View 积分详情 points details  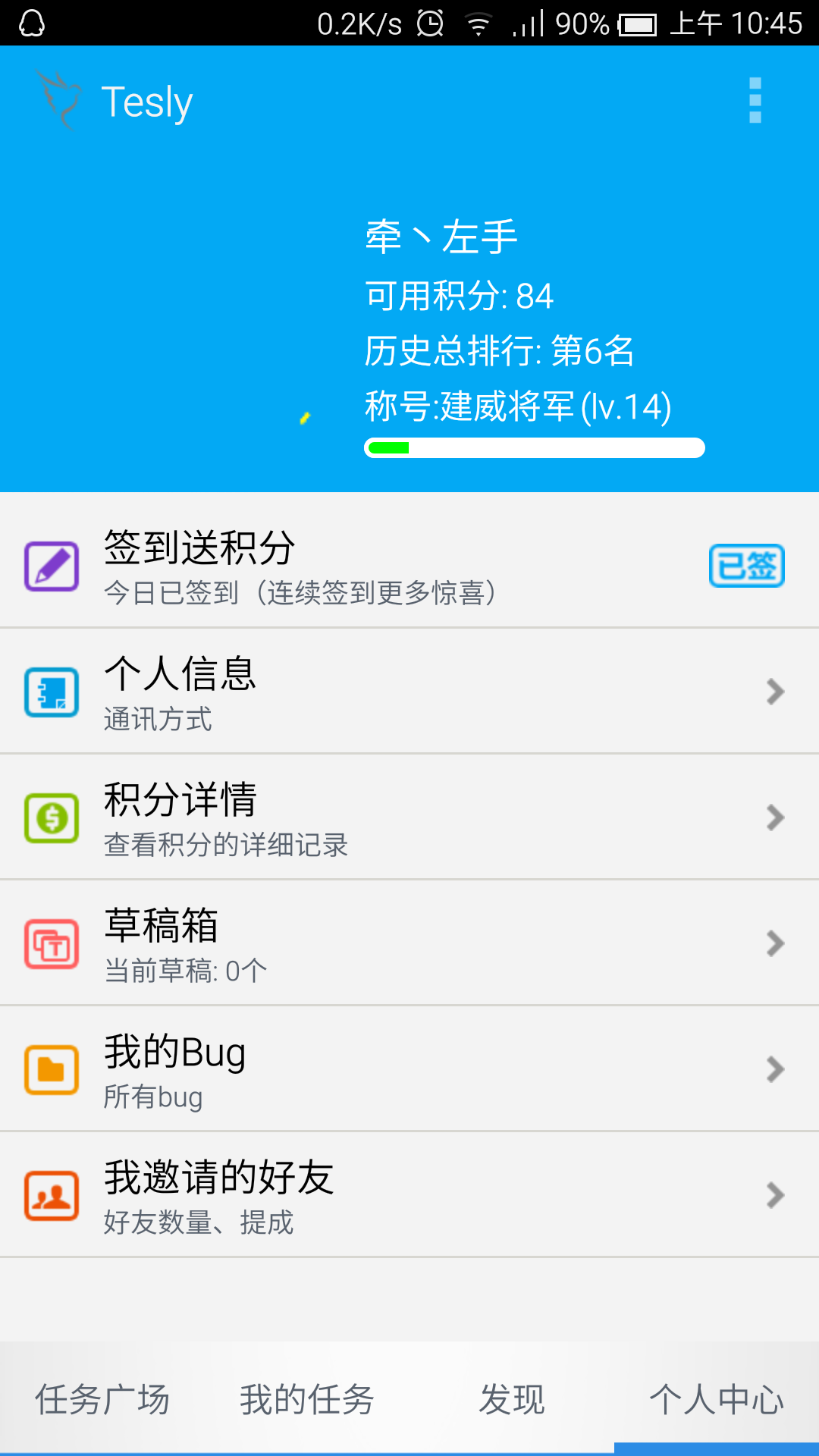pos(409,817)
